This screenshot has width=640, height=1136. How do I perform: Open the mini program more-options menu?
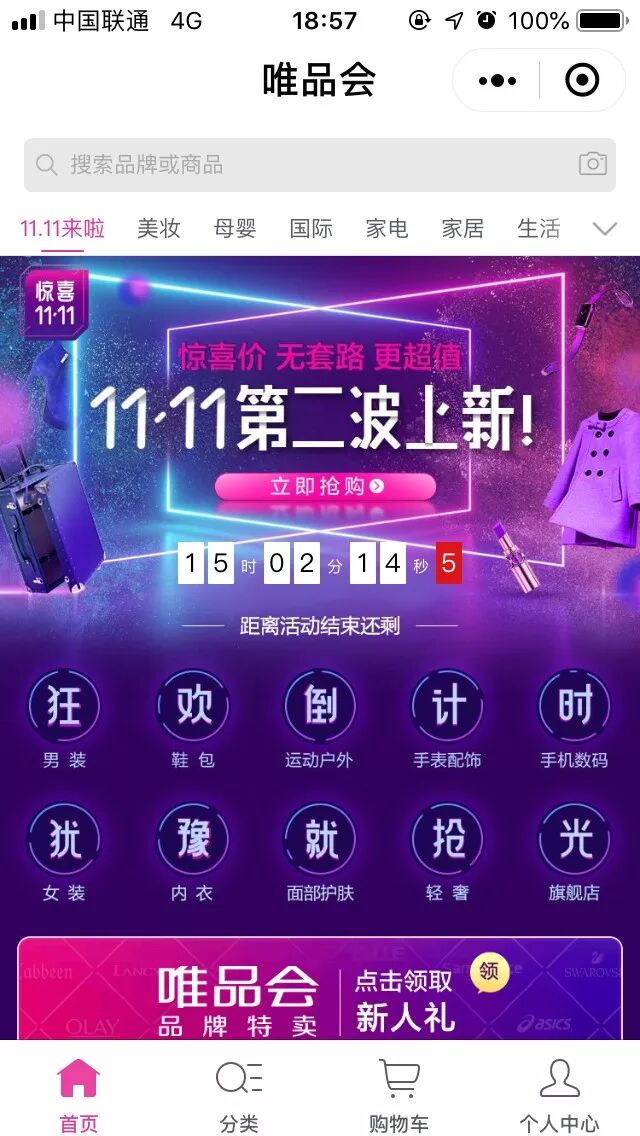click(x=497, y=80)
